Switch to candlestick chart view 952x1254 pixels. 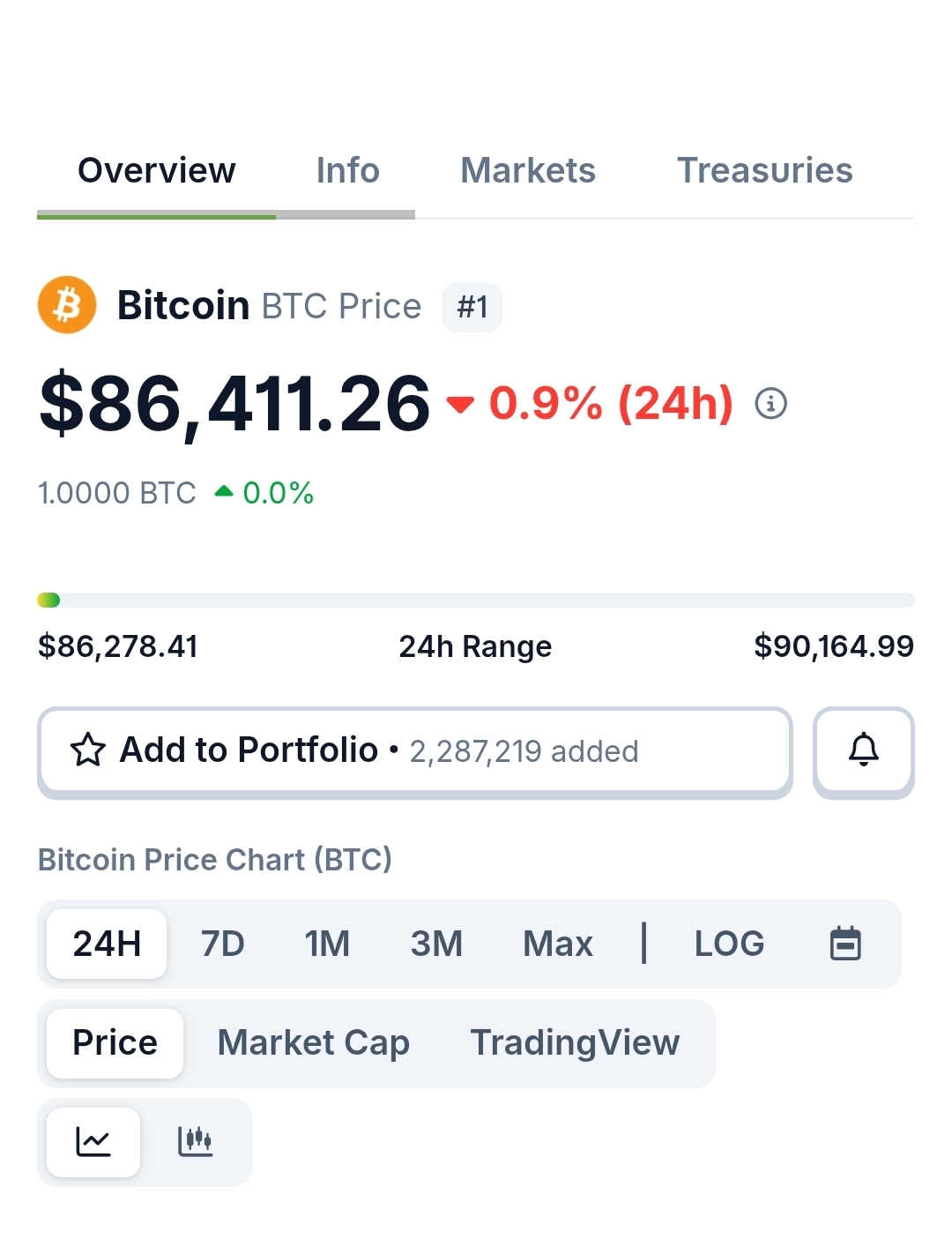click(x=195, y=1142)
